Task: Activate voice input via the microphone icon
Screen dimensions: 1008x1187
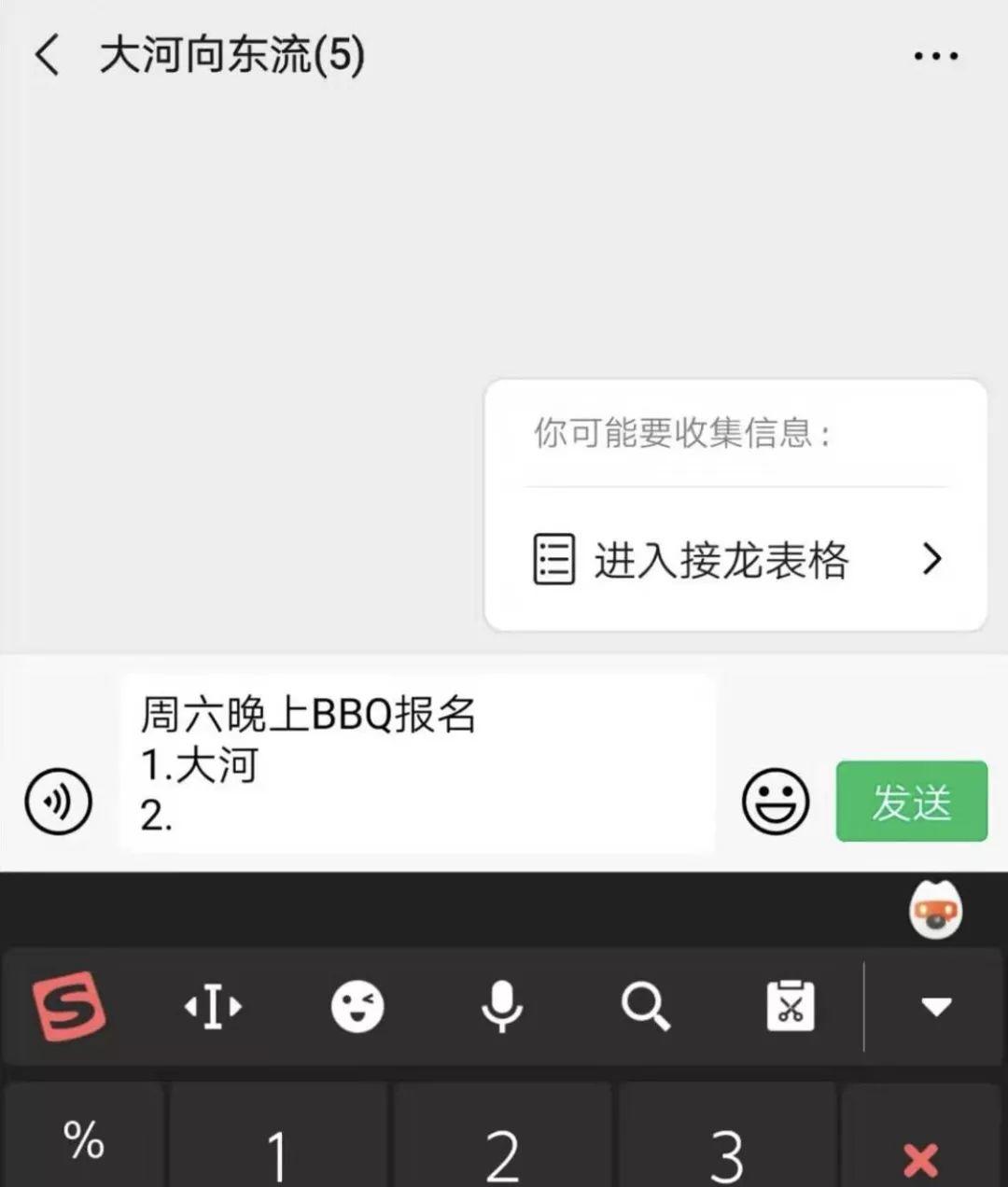Action: (x=502, y=1008)
